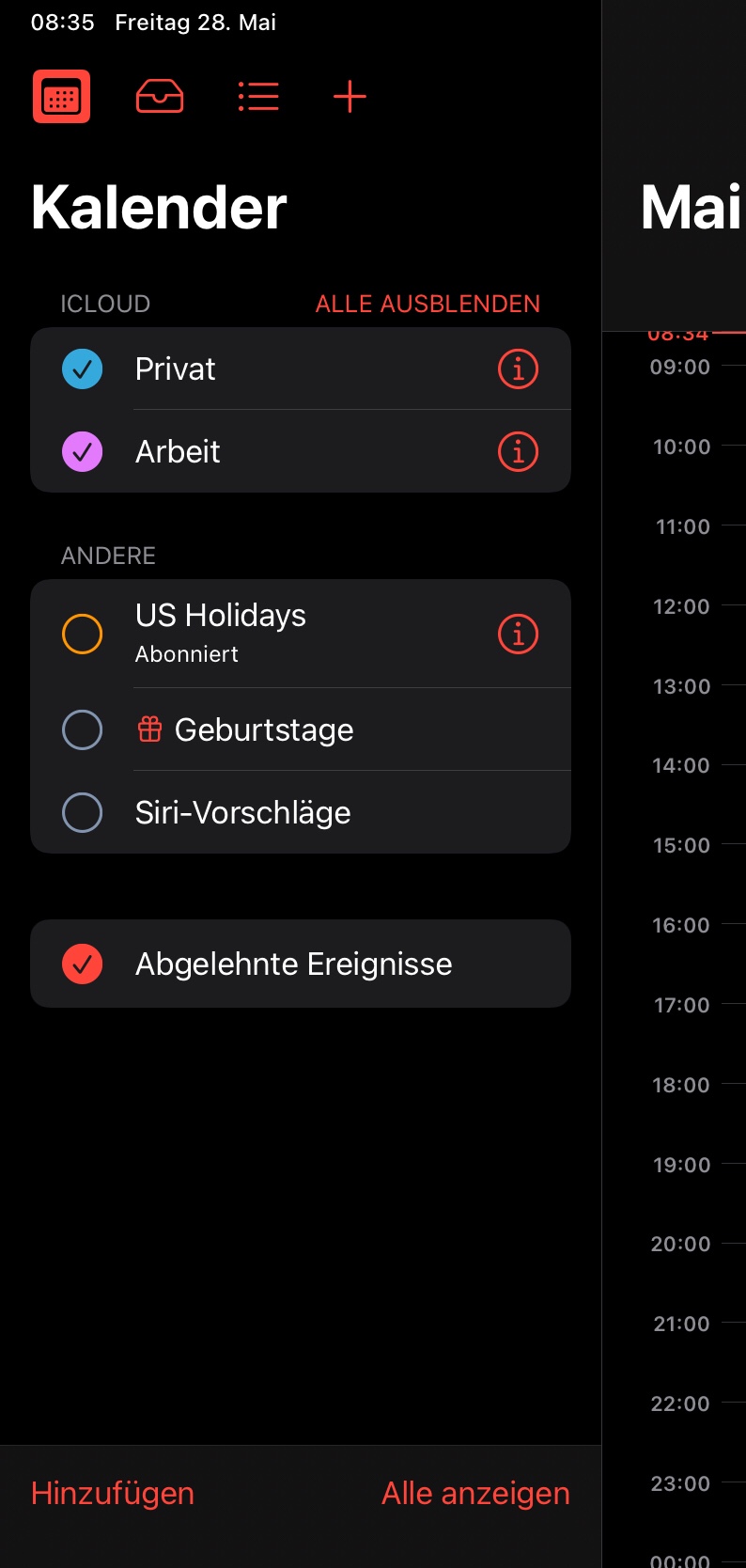Tap Alle anzeigen to show all calendars

(x=475, y=1493)
